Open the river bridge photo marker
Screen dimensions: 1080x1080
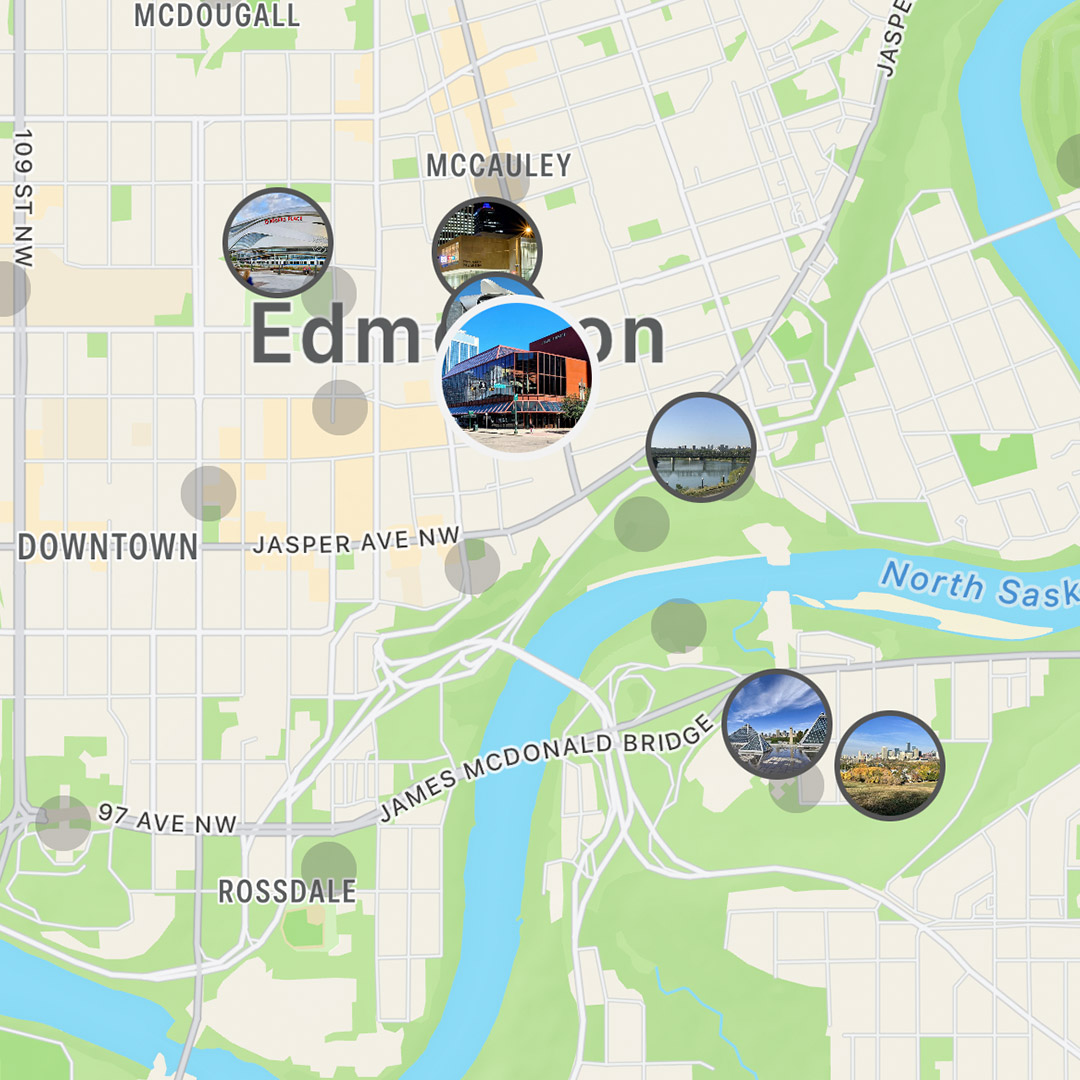(700, 447)
